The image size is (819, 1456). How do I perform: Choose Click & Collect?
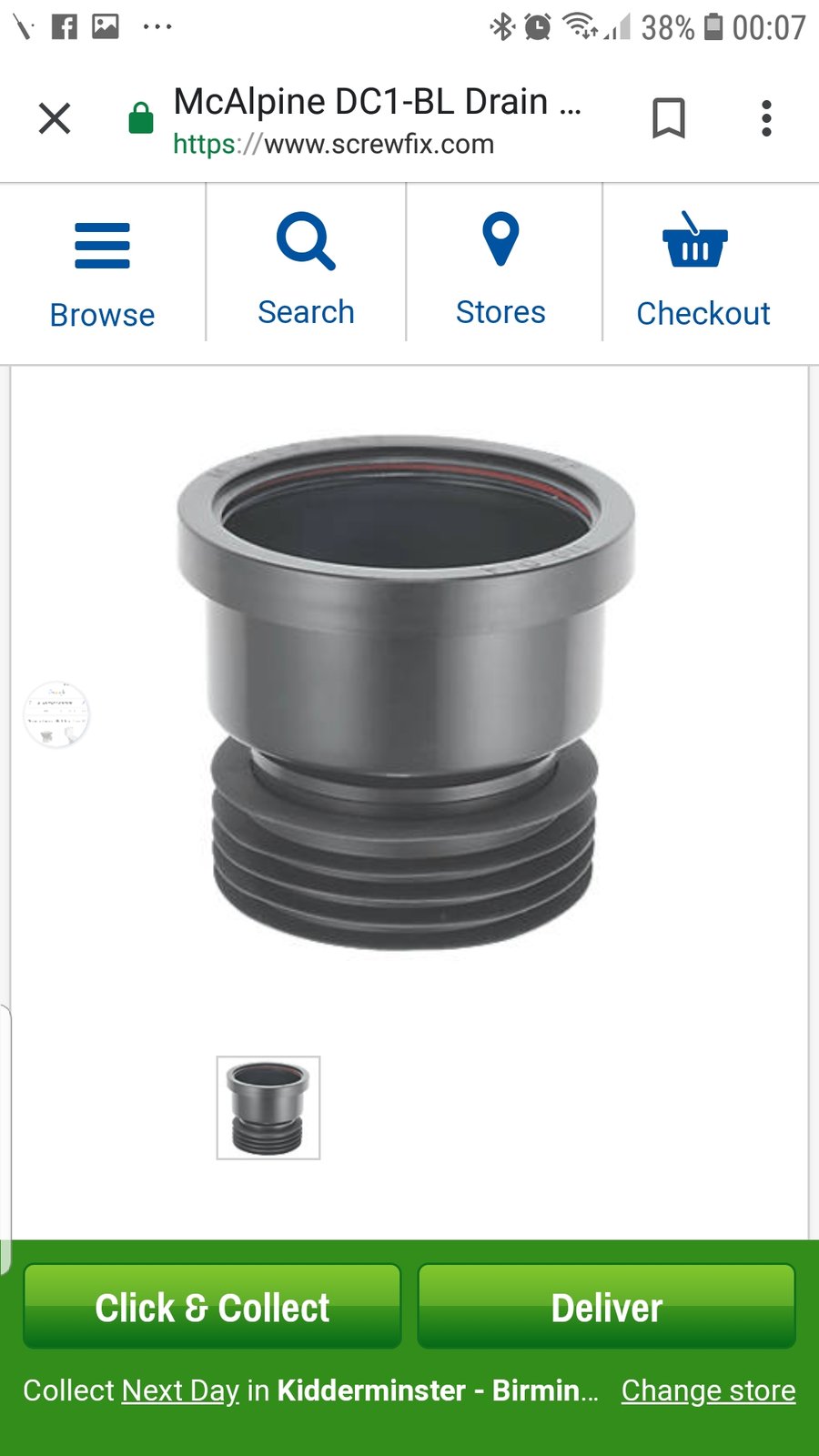212,1307
